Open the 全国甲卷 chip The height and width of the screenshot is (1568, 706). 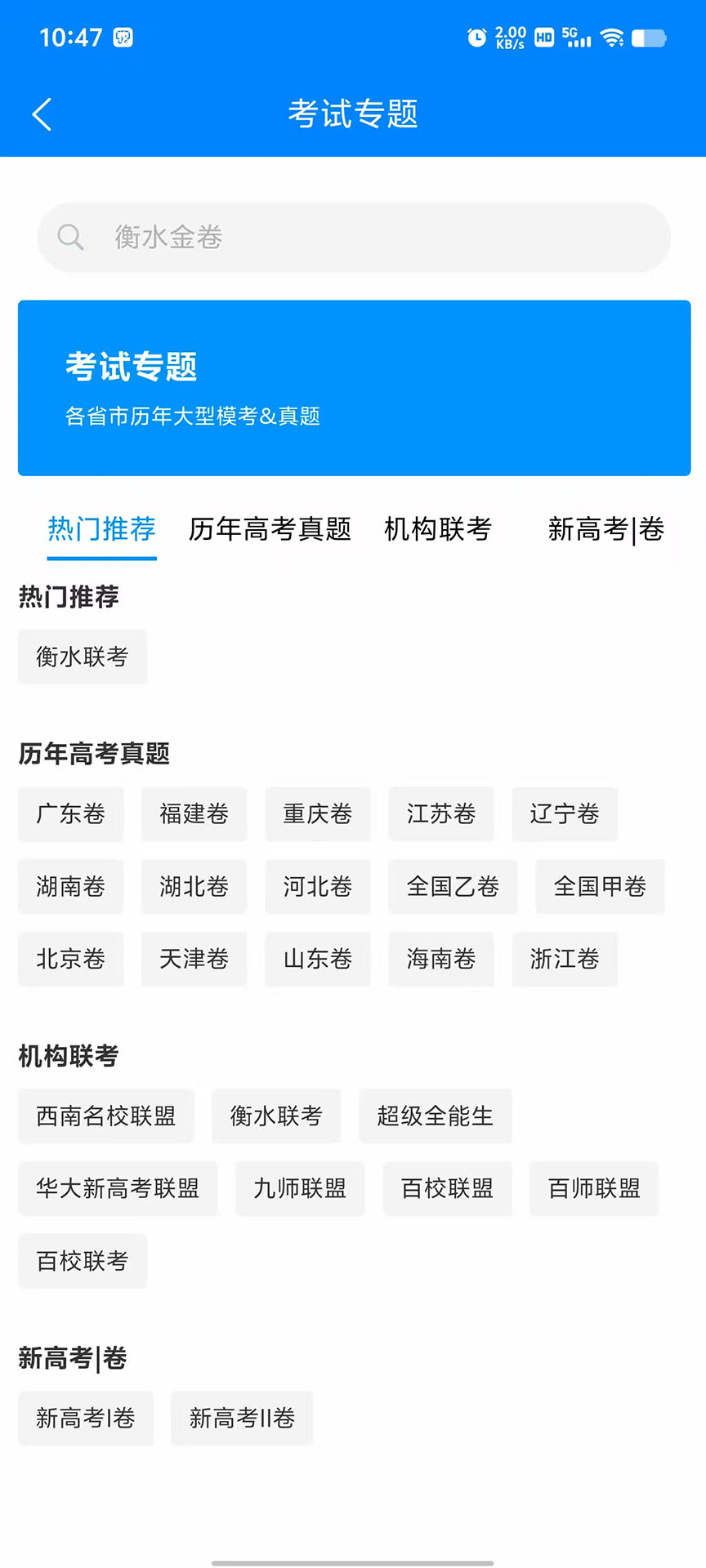(x=600, y=887)
